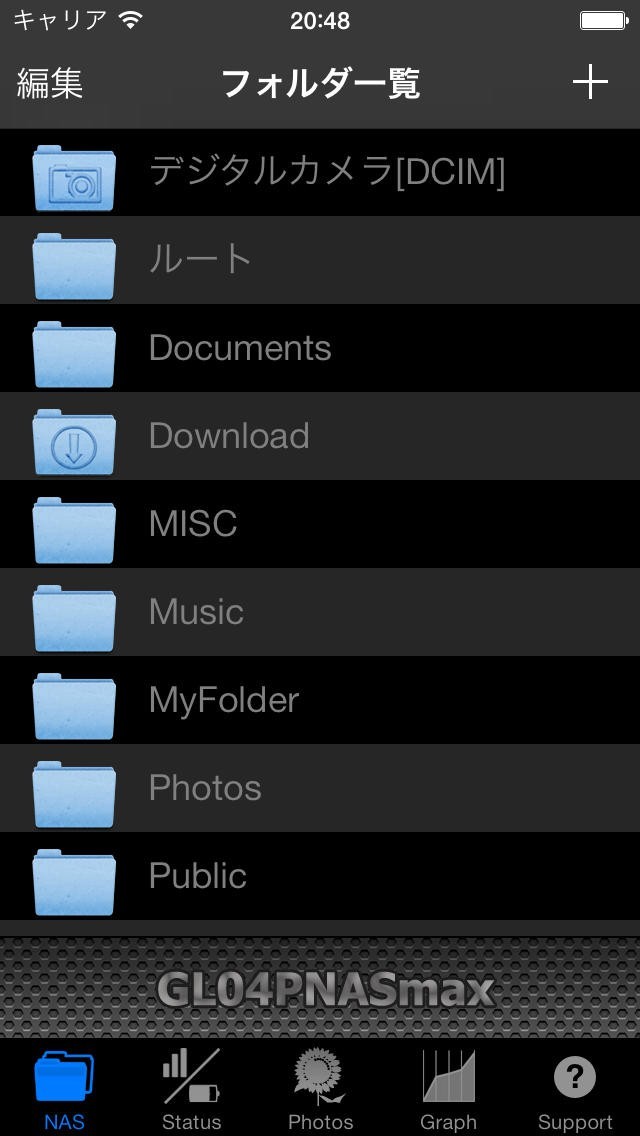Switch to the NAS tab

coord(64,1090)
